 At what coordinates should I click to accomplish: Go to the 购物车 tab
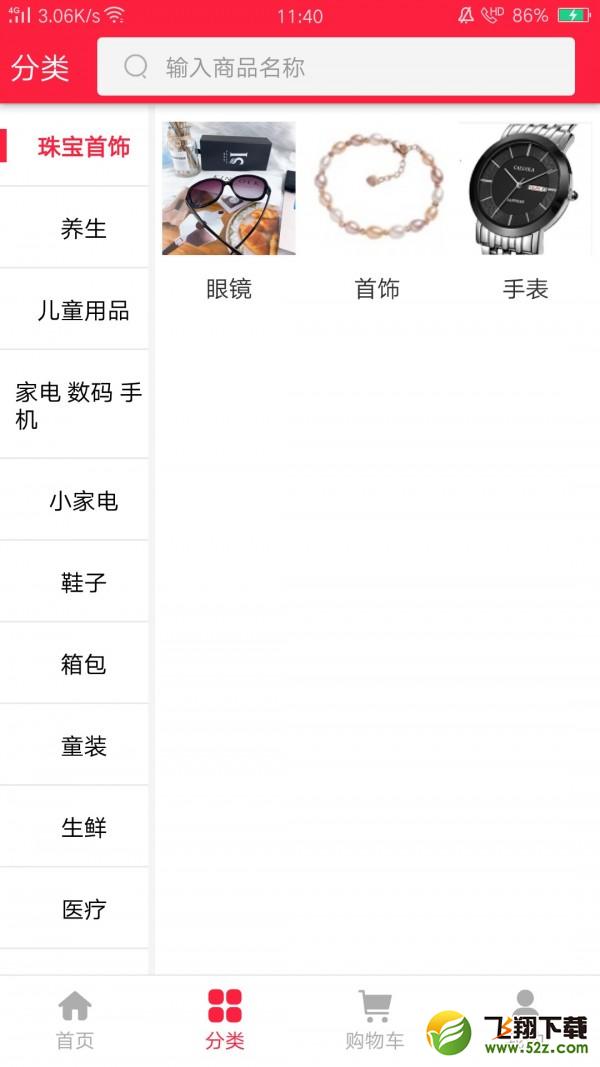pos(375,1020)
